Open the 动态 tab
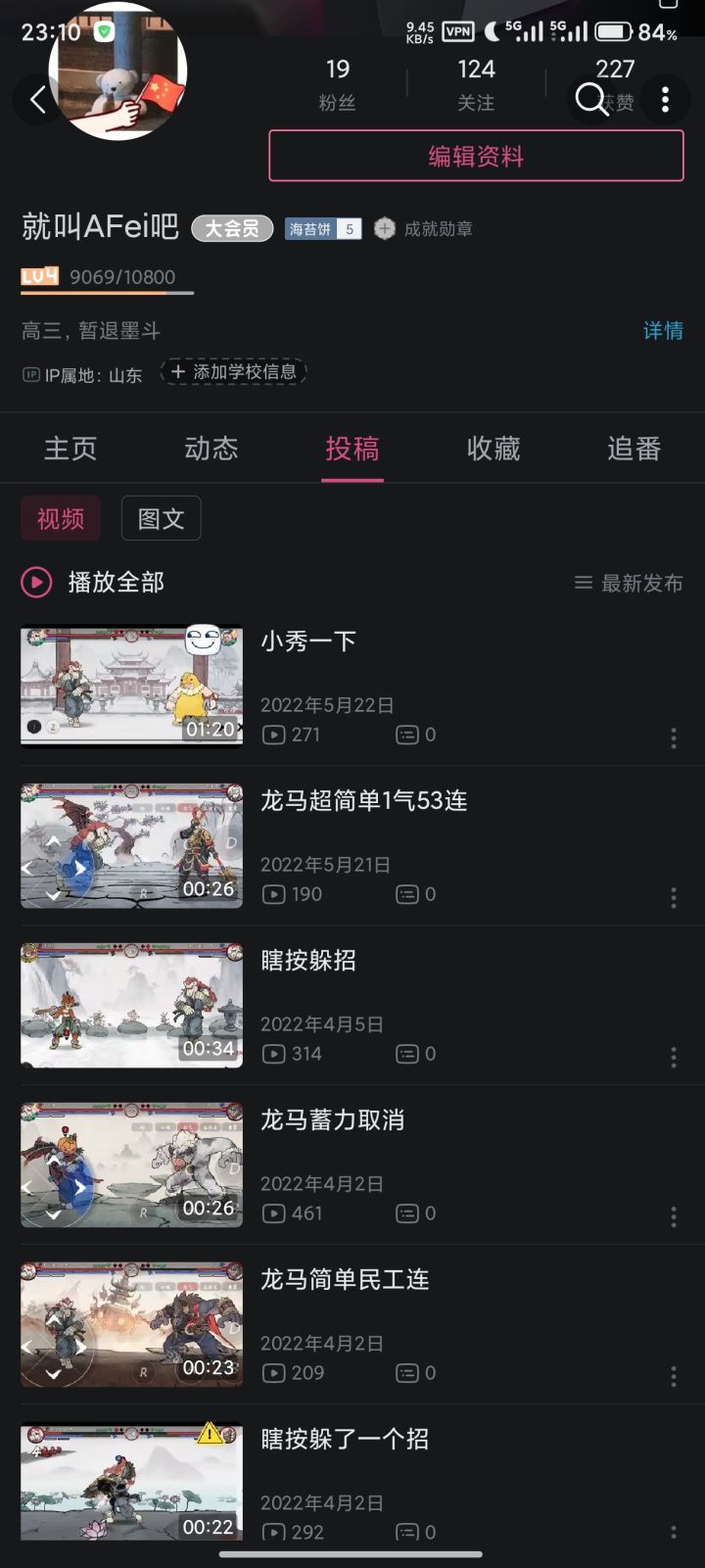Image resolution: width=705 pixels, height=1568 pixels. click(211, 449)
